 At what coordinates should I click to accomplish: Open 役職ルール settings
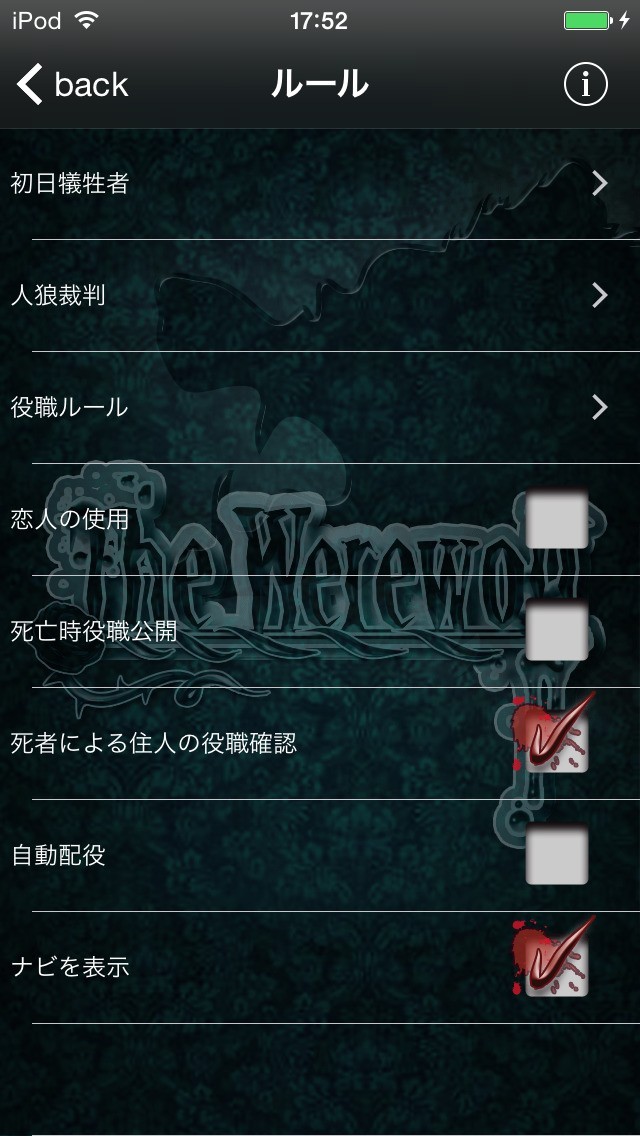click(x=320, y=407)
